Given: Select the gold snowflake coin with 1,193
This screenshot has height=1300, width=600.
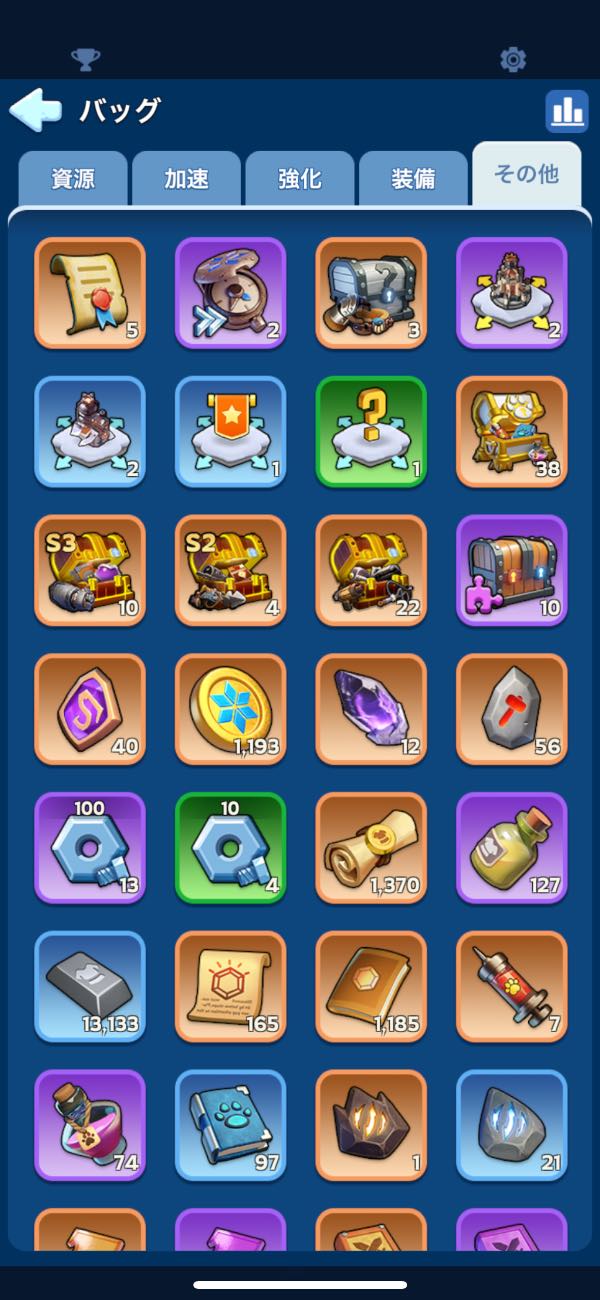Looking at the screenshot, I should (x=230, y=709).
